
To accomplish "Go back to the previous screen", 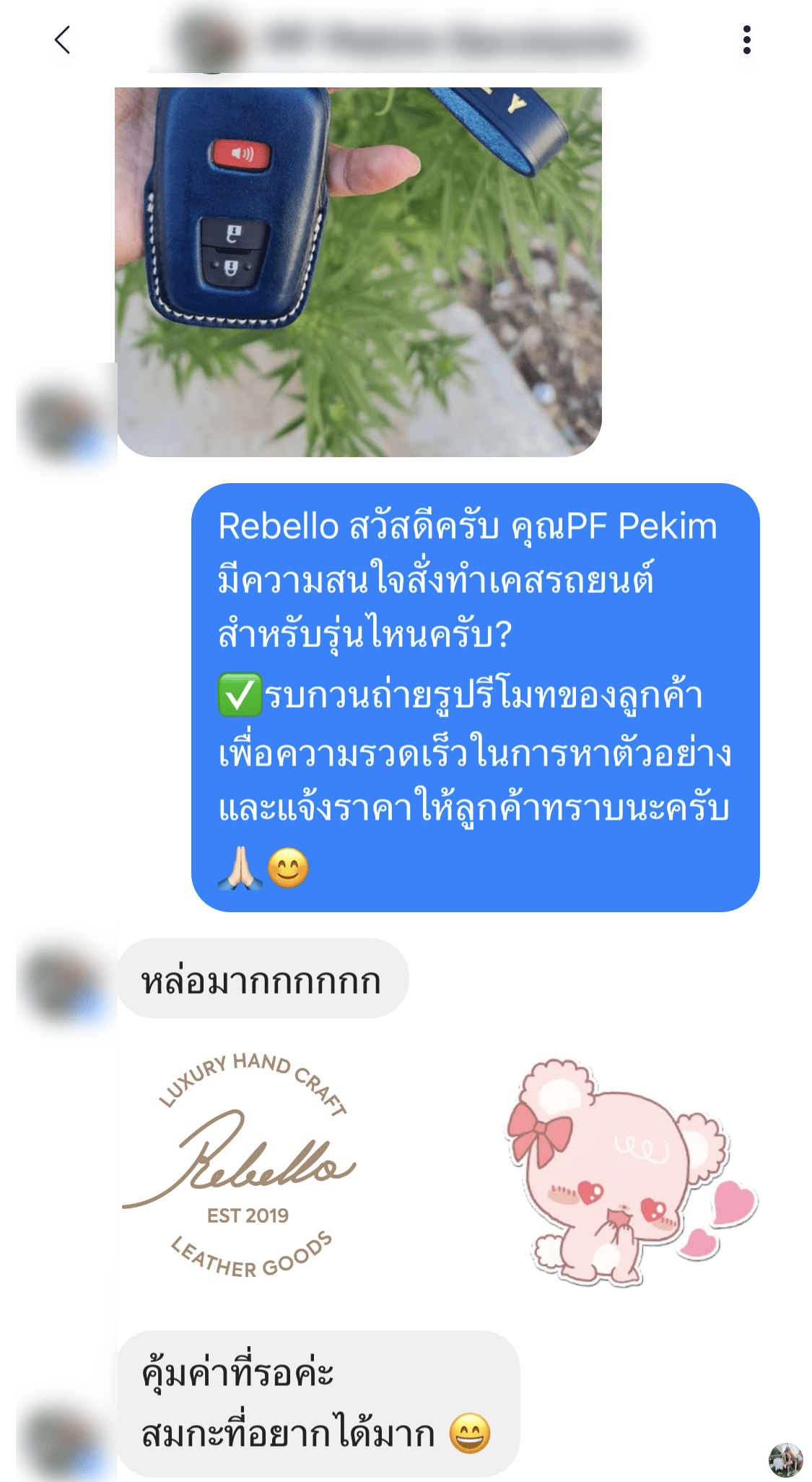I will (63, 40).
